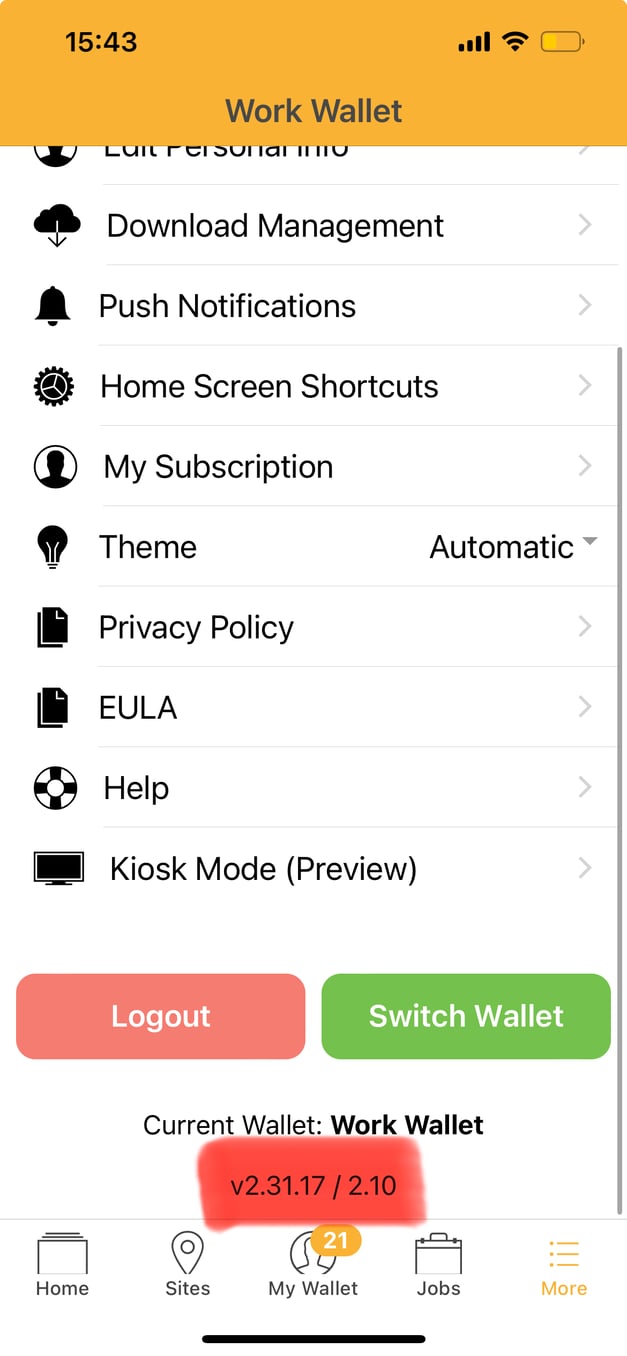627x1356 pixels.
Task: Expand the Theme dropdown
Action: pyautogui.click(x=512, y=547)
